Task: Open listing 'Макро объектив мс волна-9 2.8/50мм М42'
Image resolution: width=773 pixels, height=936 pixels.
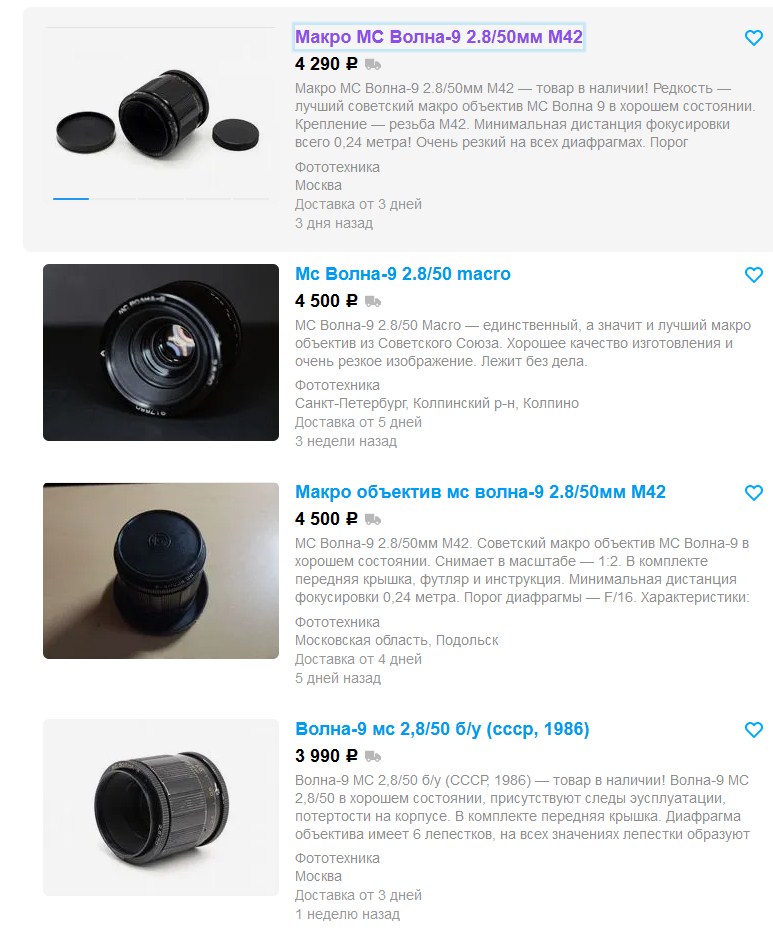Action: click(480, 492)
